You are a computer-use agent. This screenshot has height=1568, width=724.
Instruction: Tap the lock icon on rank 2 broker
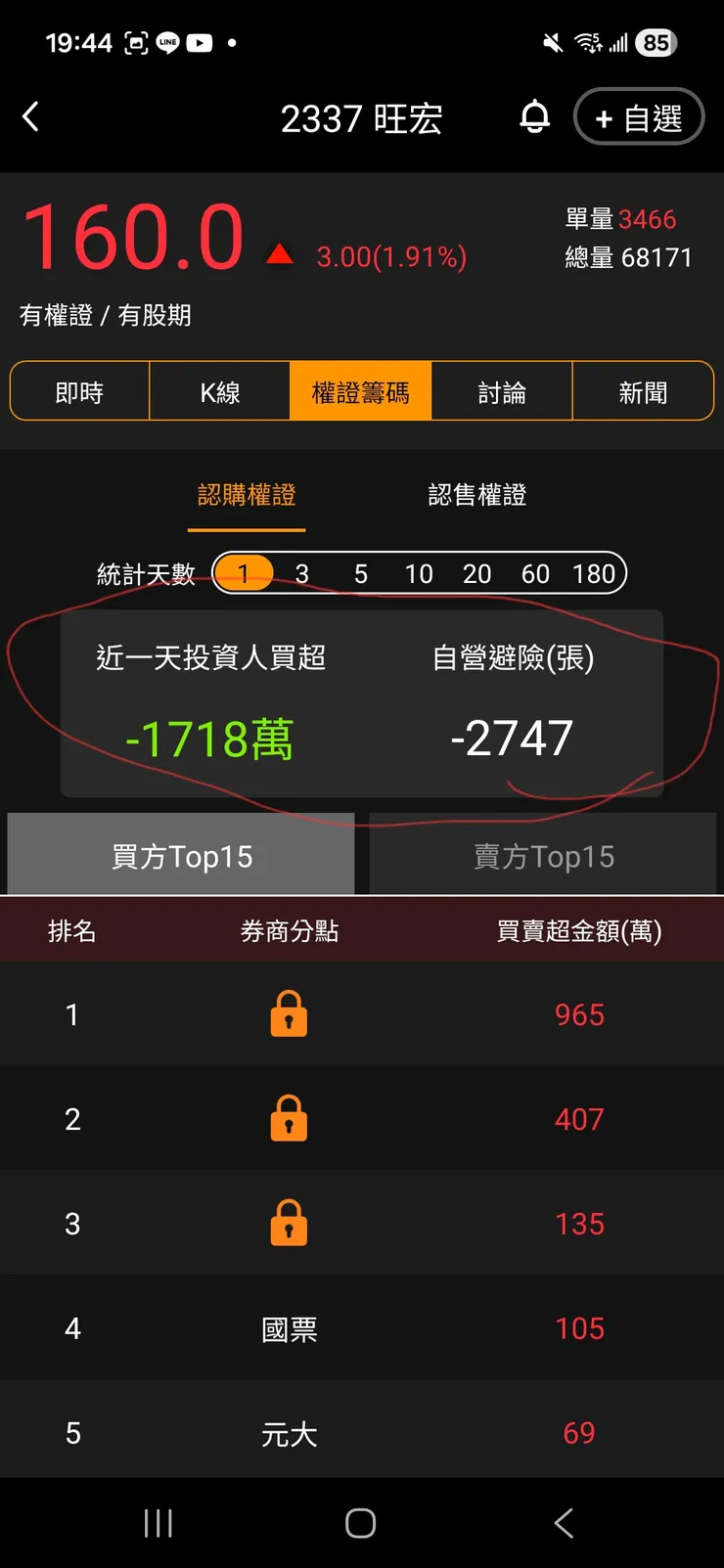click(x=288, y=1118)
